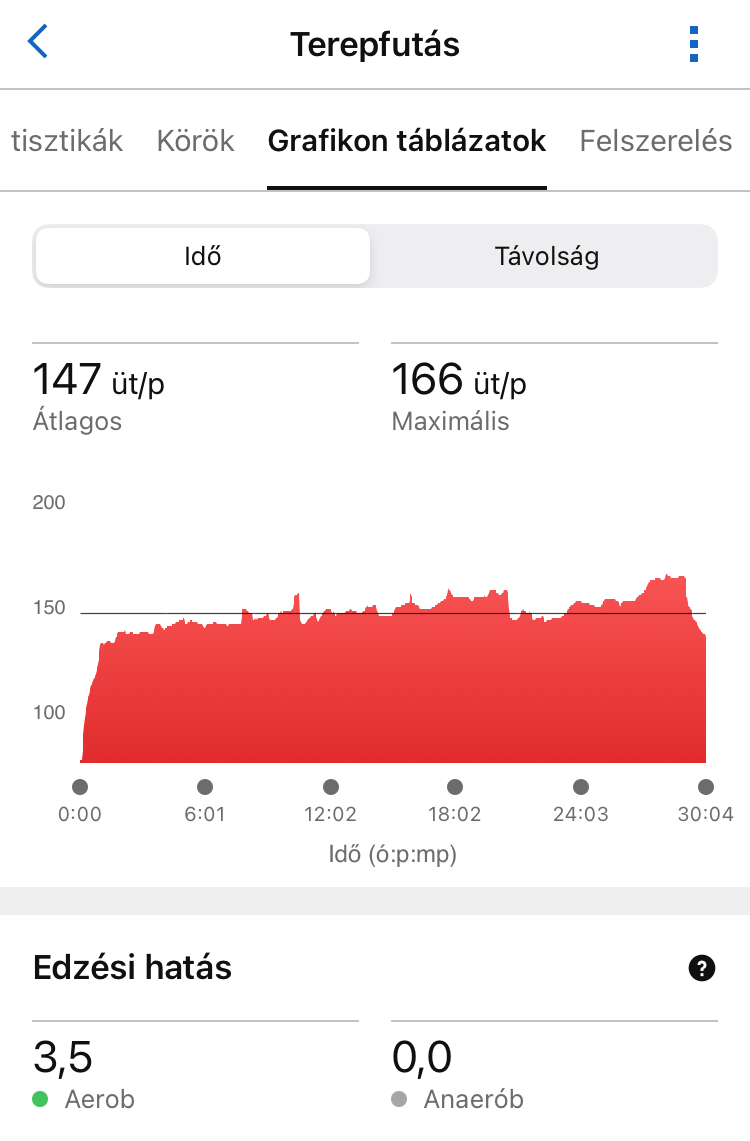
Task: Open the Felszerelés tab
Action: coord(656,141)
